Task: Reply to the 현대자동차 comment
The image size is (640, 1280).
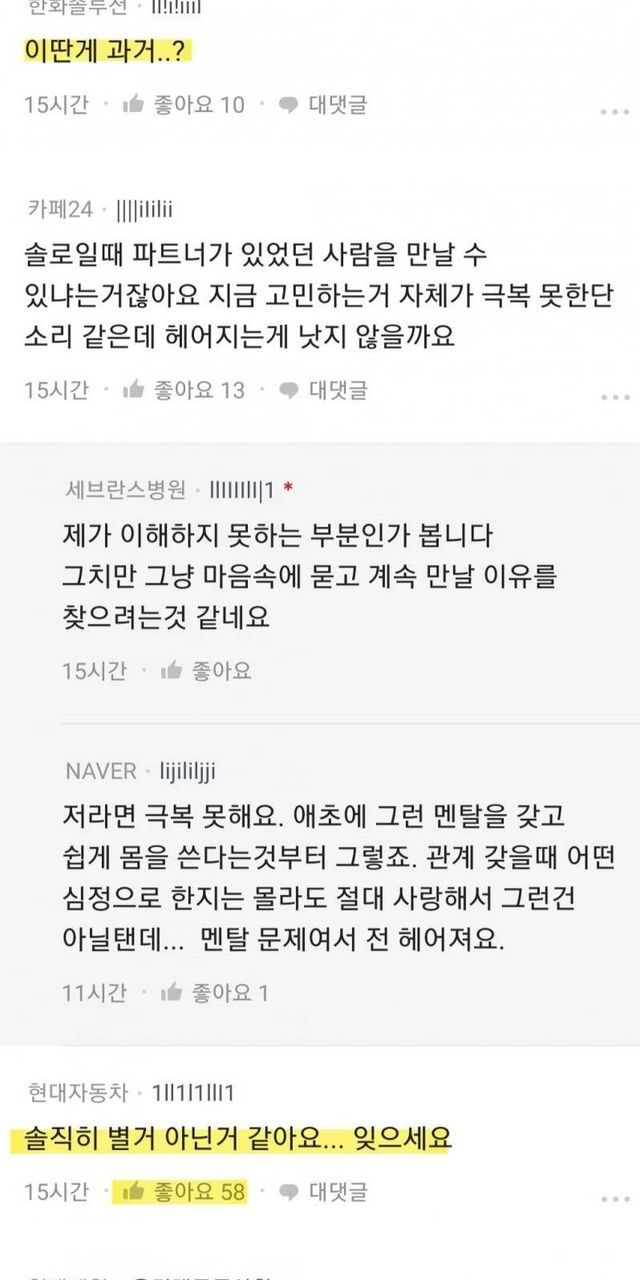Action: (x=323, y=1191)
